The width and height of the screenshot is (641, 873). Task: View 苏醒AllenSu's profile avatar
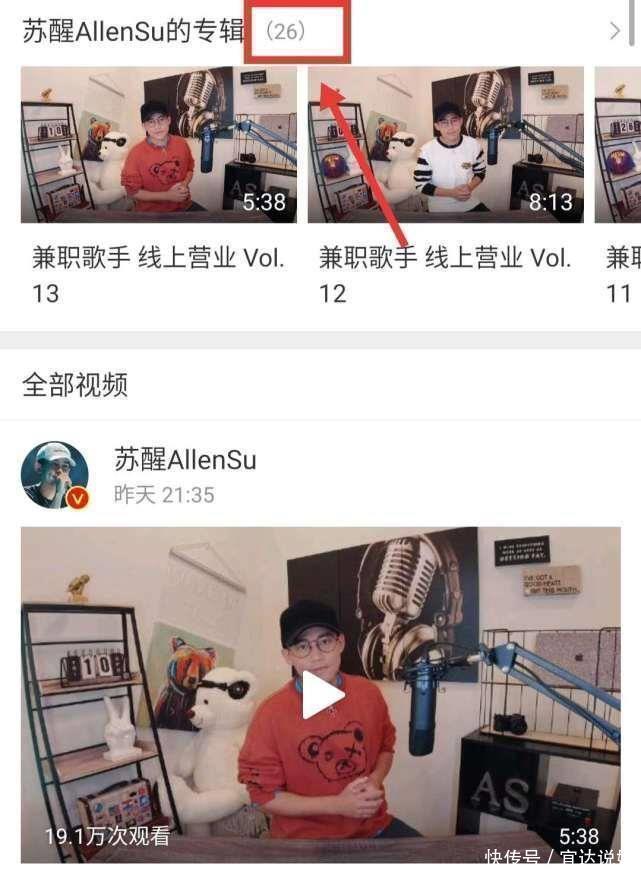tap(55, 475)
